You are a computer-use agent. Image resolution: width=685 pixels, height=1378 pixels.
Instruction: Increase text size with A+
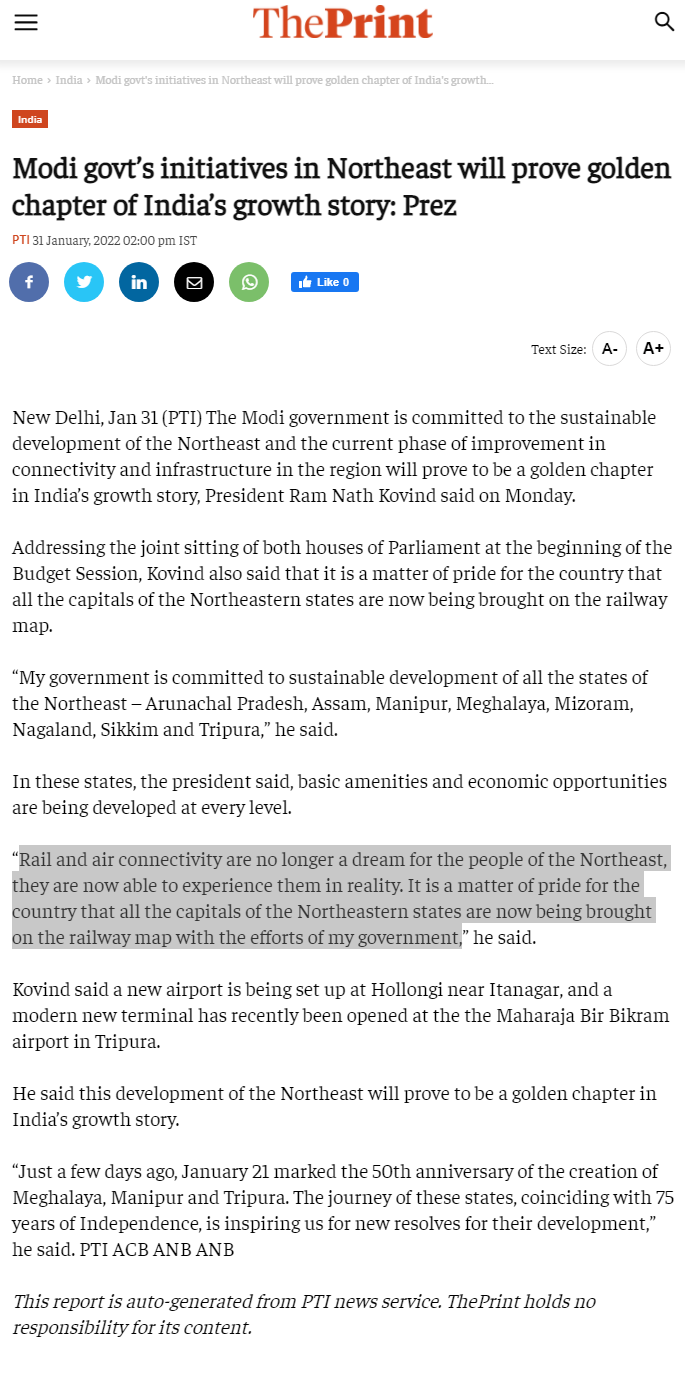[x=653, y=348]
